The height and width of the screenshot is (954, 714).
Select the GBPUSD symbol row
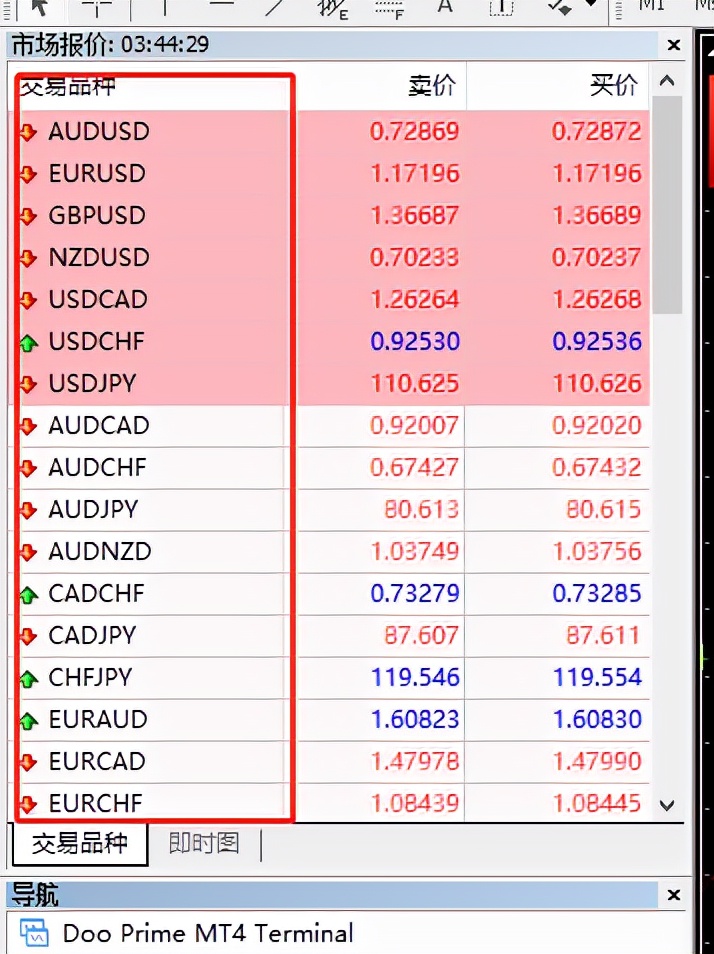(97, 216)
